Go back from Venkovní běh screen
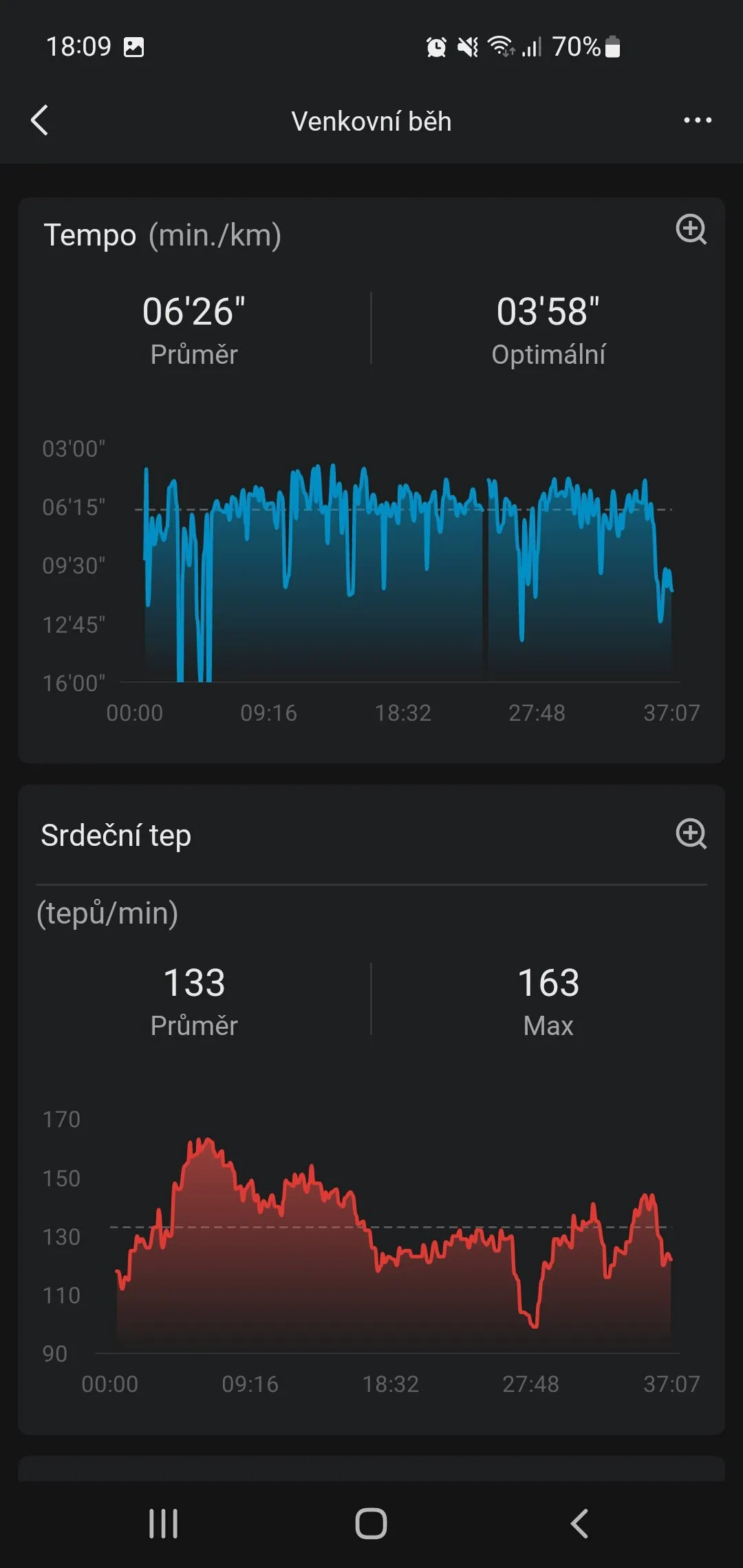 click(x=40, y=120)
